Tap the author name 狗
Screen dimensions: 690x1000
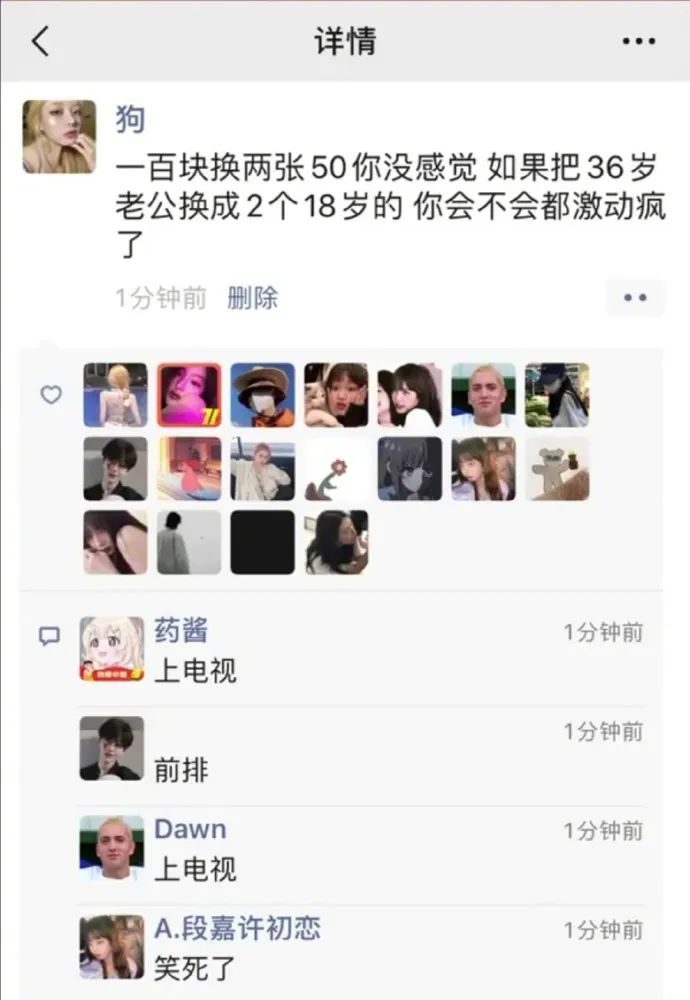(x=130, y=119)
